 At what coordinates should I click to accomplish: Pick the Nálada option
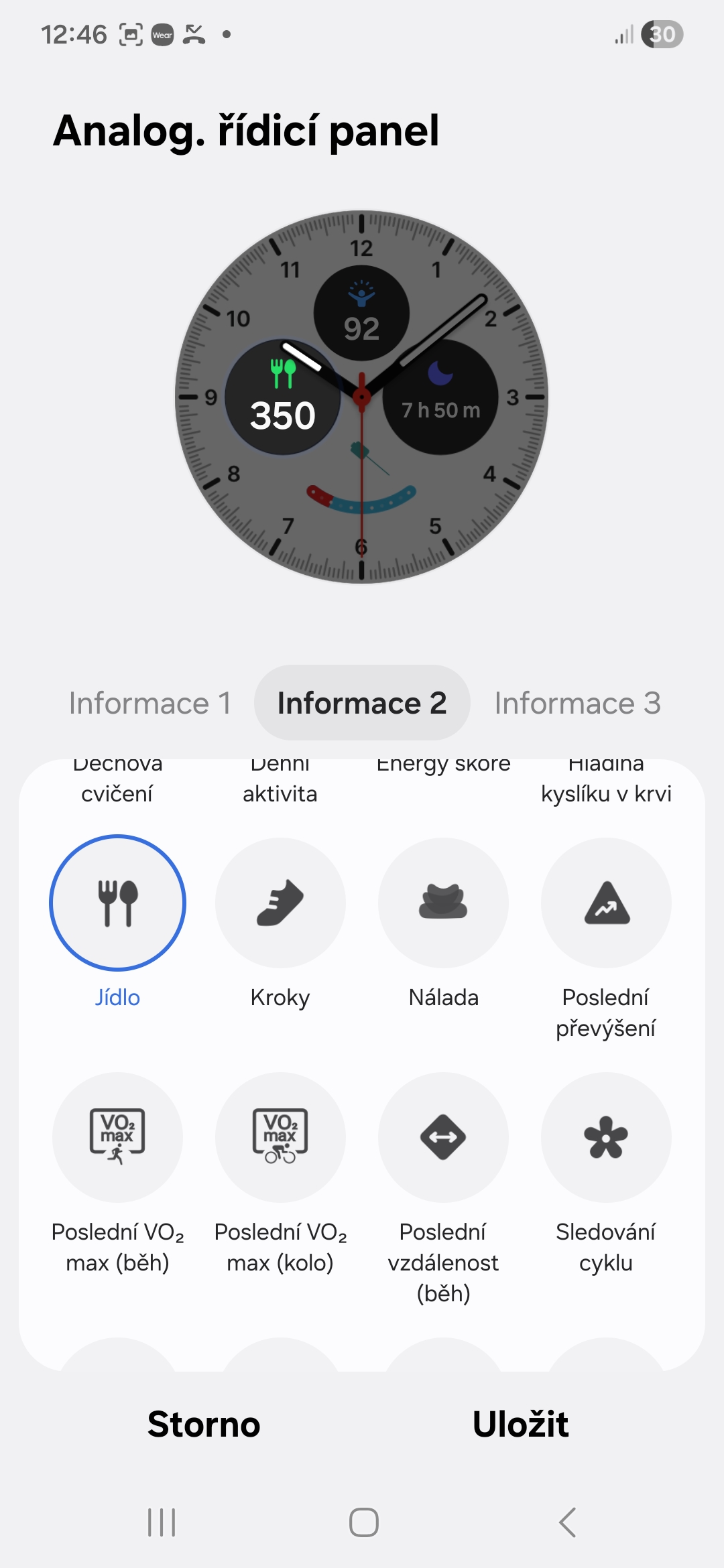point(443,903)
